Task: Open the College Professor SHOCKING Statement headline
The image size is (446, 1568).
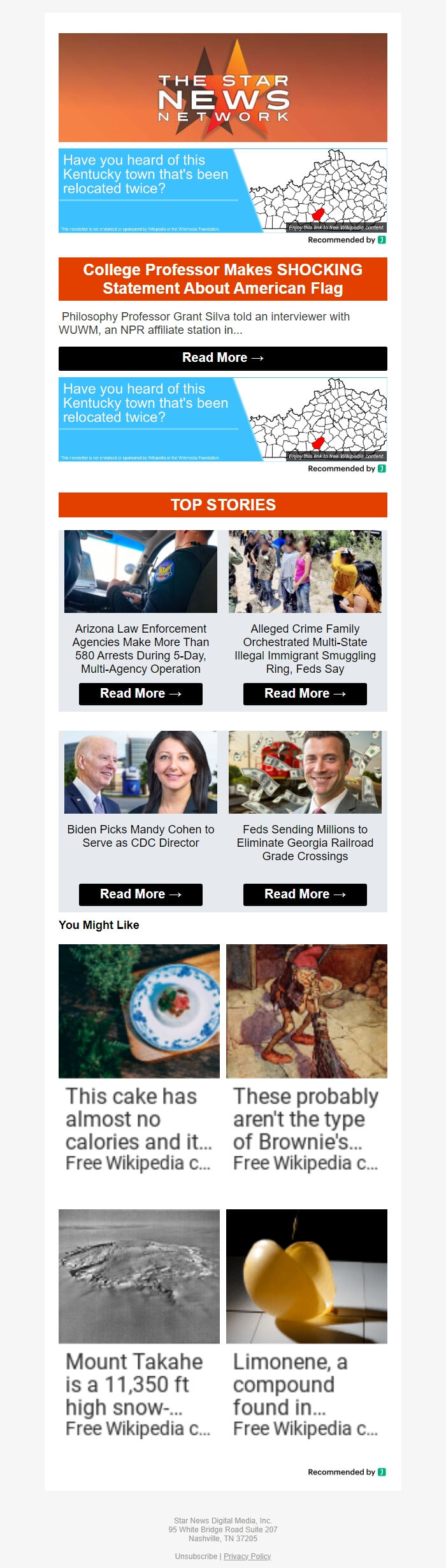Action: click(222, 279)
